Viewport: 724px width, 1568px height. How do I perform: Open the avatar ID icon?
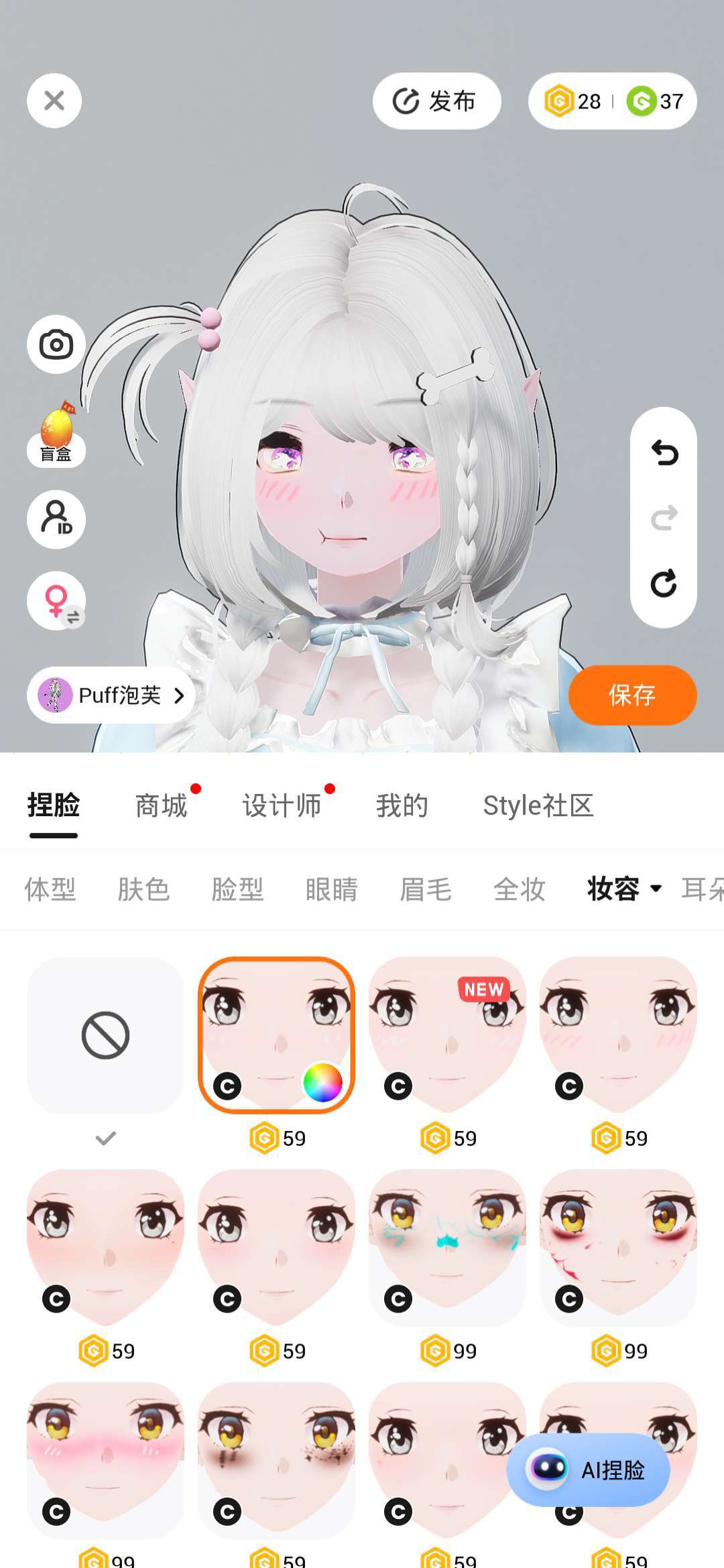click(x=56, y=519)
